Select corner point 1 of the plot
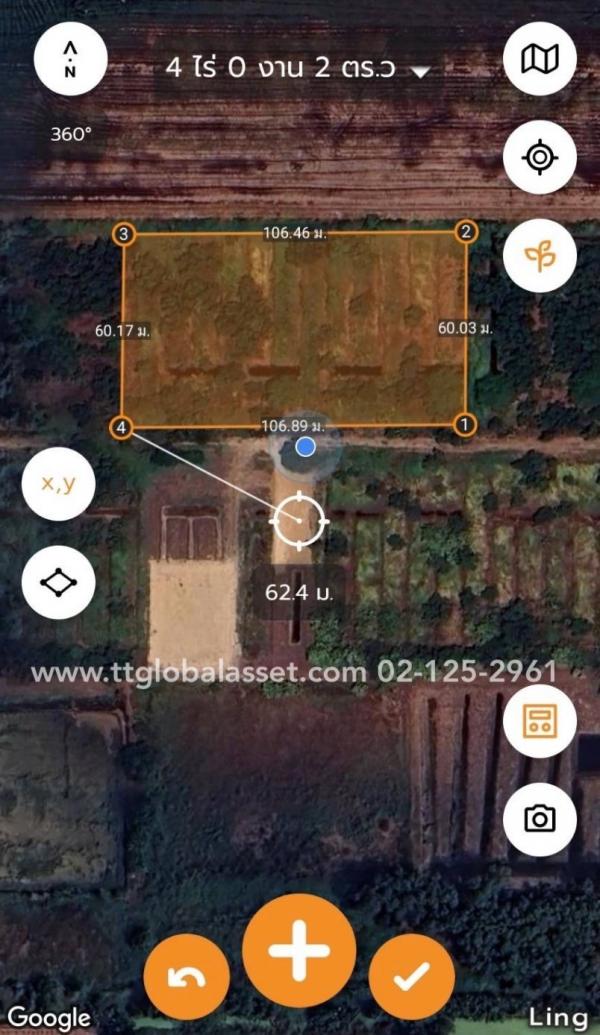The image size is (600, 1035). click(x=464, y=424)
